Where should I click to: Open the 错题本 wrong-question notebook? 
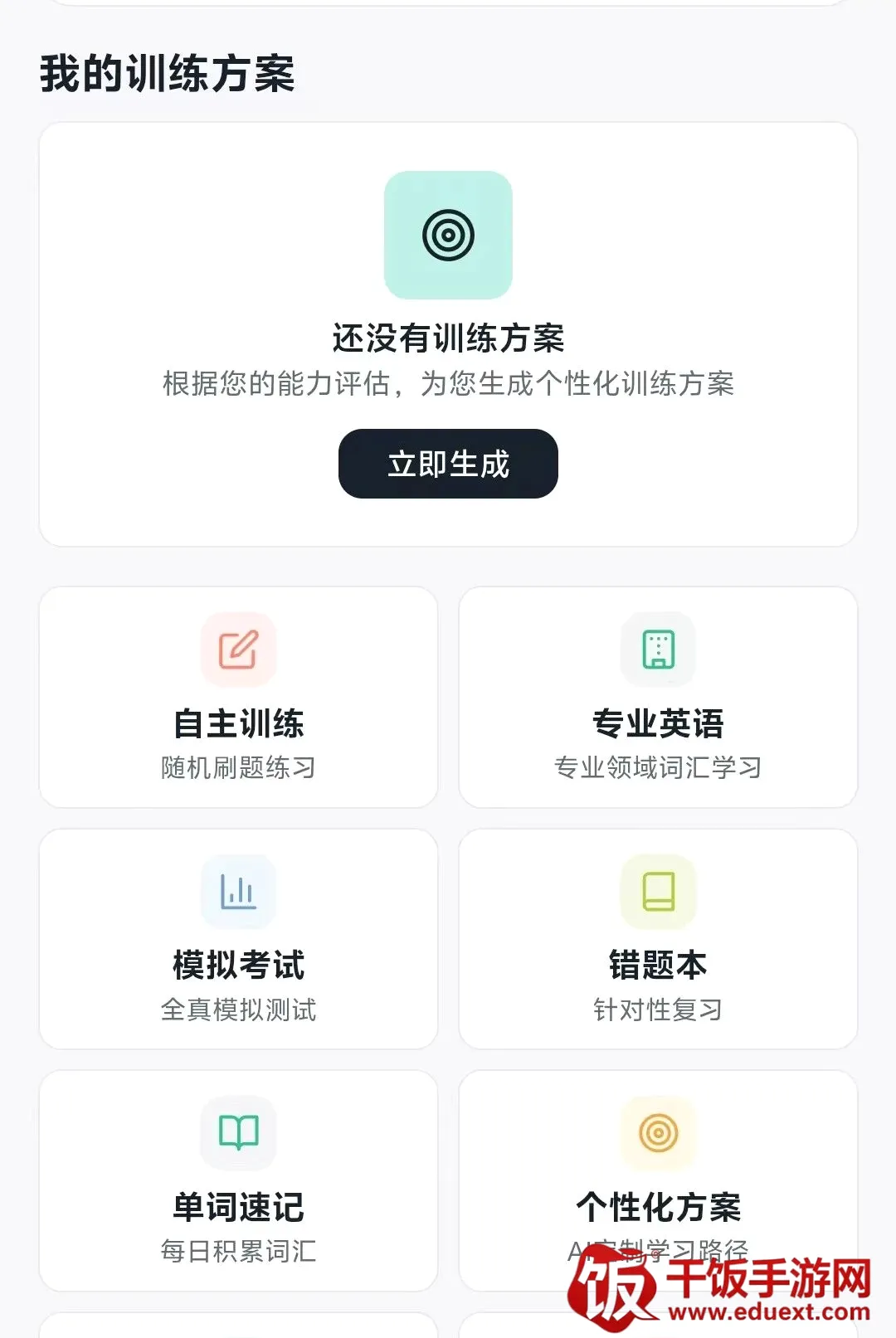658,939
